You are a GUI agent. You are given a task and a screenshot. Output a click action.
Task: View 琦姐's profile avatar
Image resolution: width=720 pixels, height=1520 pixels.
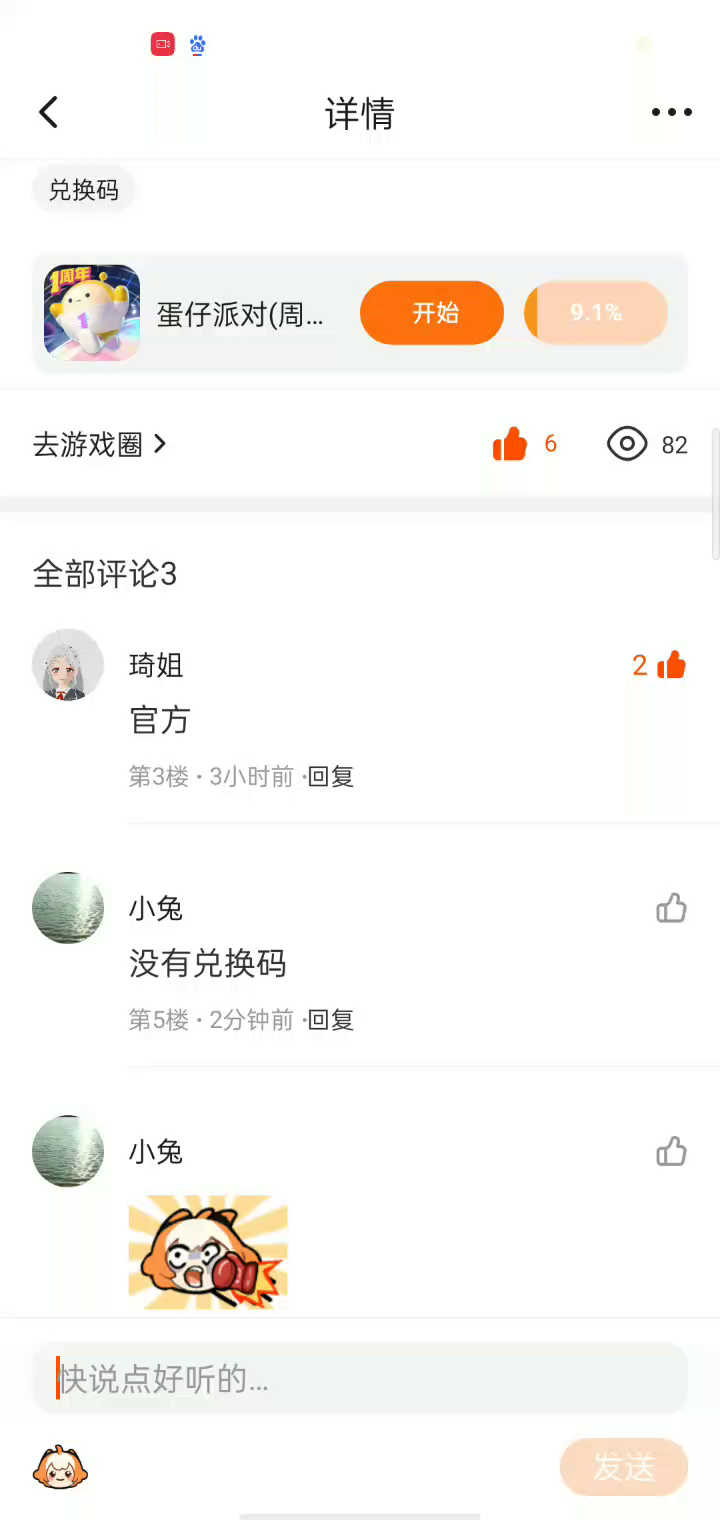coord(68,665)
